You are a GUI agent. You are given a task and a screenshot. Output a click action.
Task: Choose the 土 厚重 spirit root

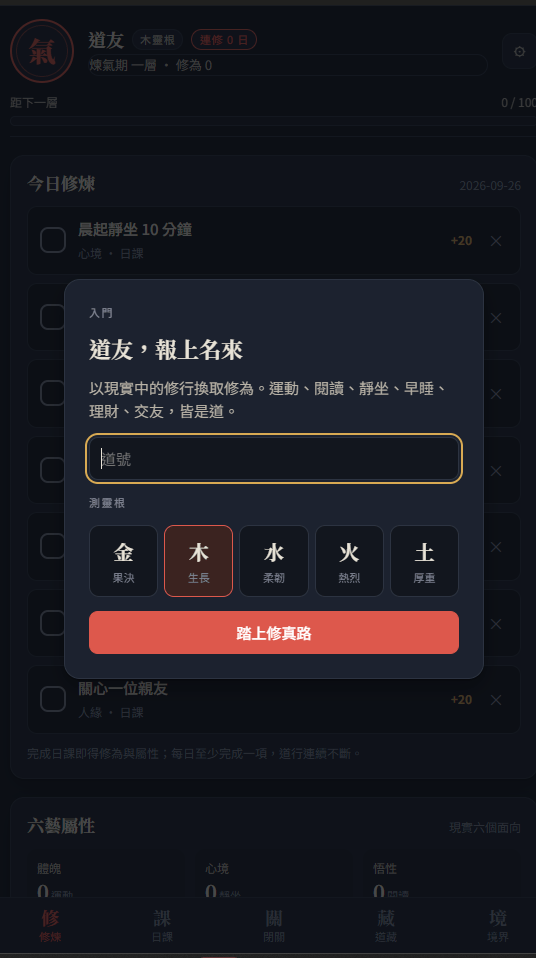[x=424, y=561]
